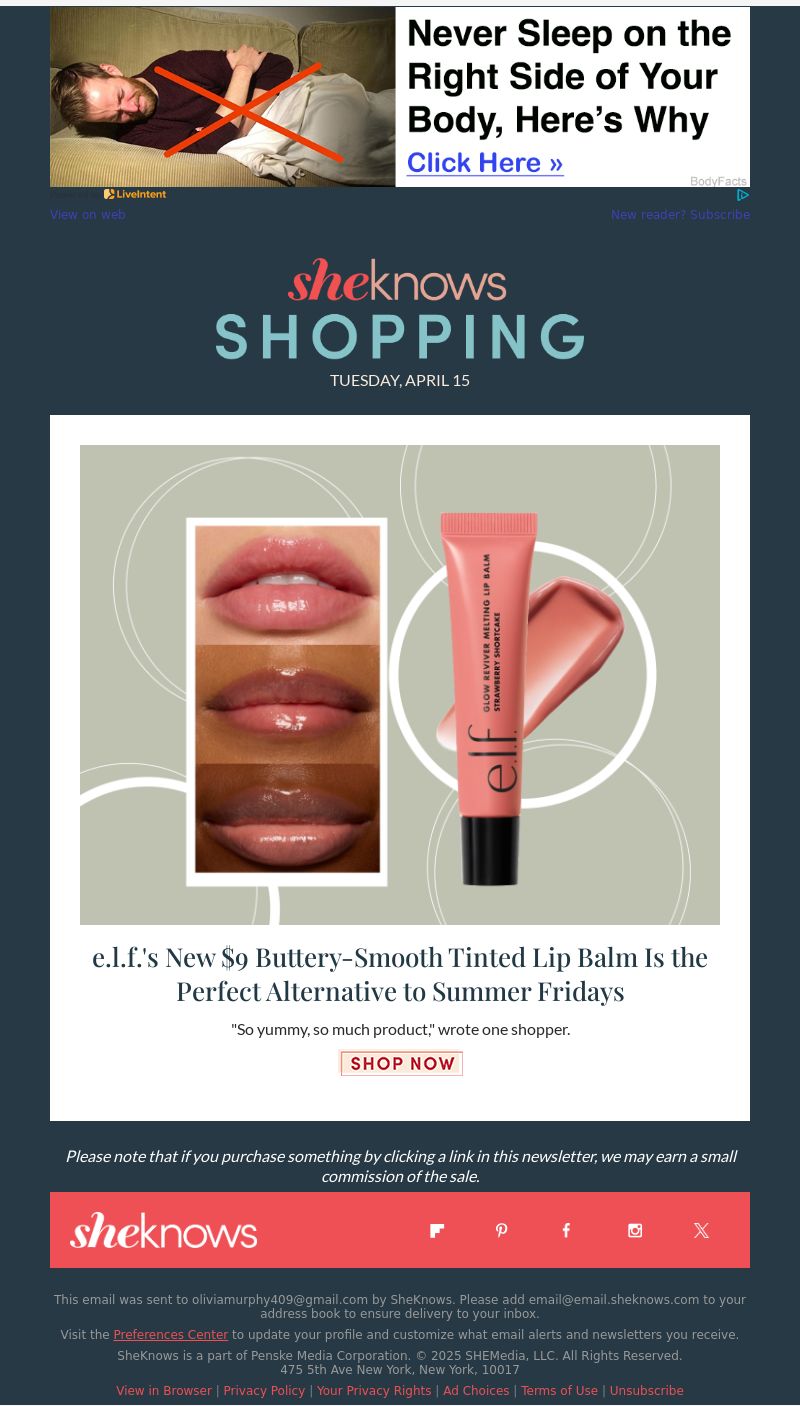Open Your Privacy Rights
This screenshot has width=800, height=1406.
pos(374,1391)
